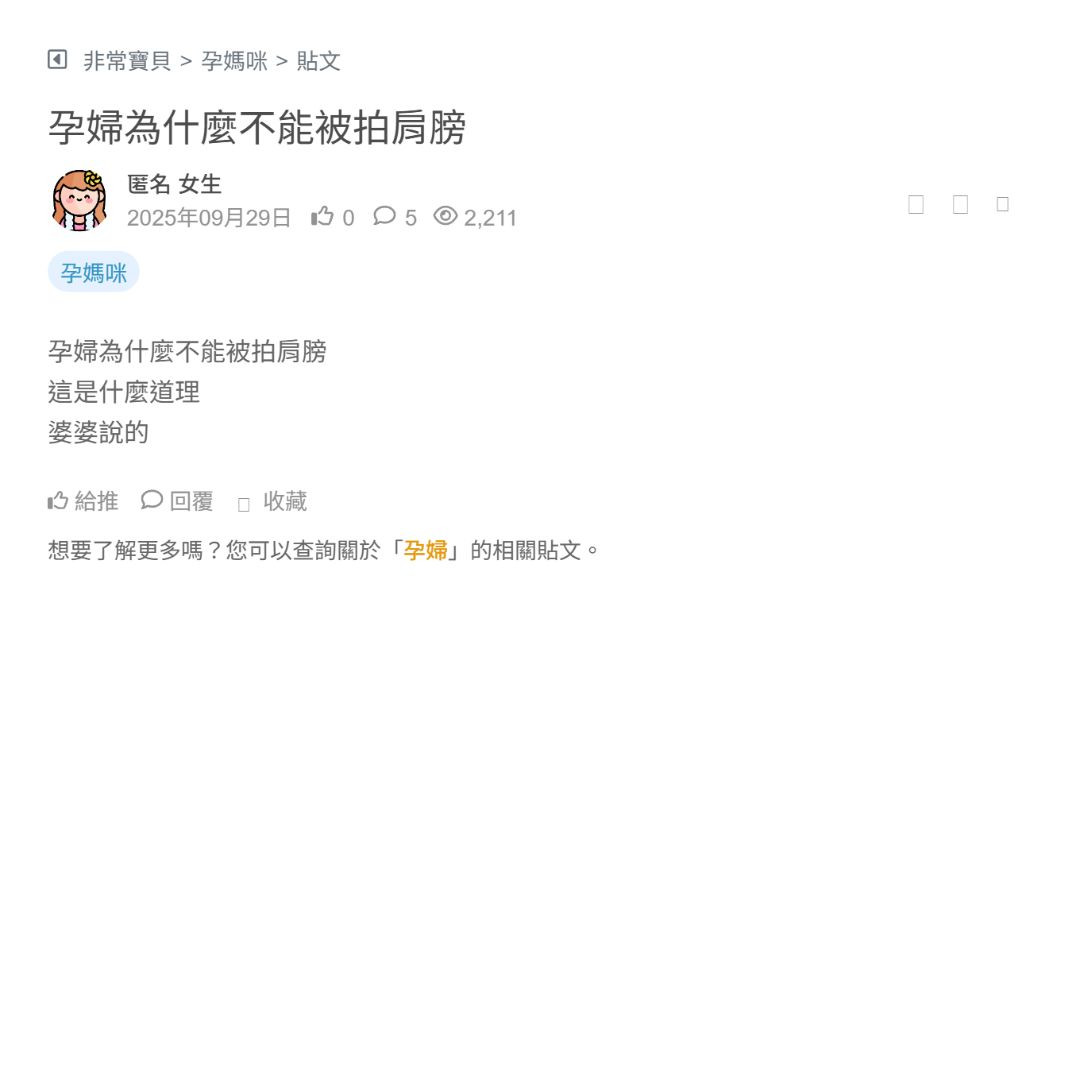Tap the back arrow icon in breadcrumb

tap(57, 60)
